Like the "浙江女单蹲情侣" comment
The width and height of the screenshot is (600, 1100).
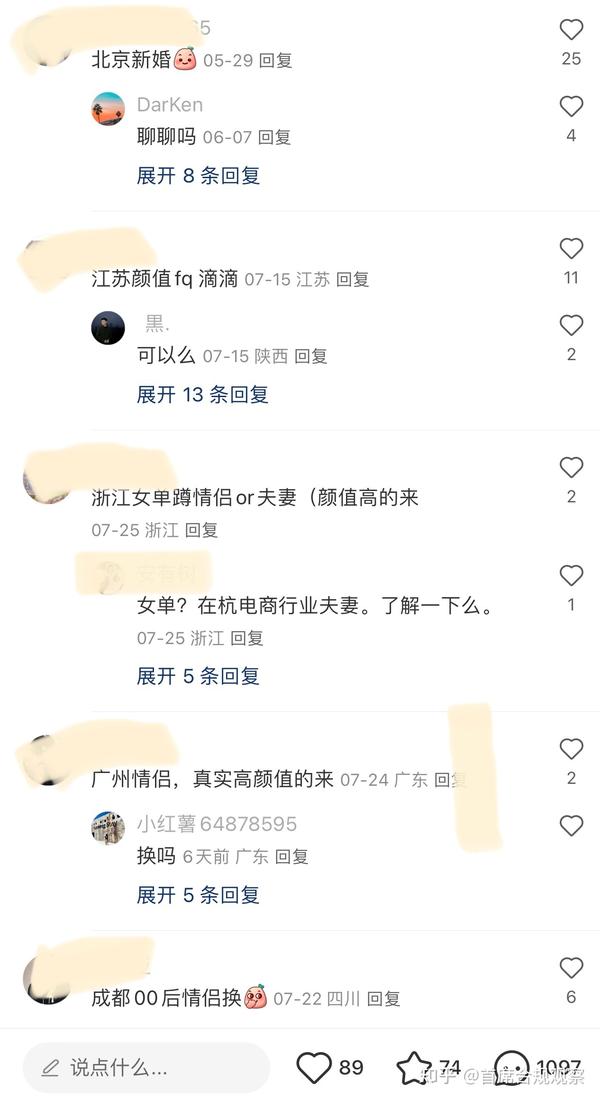(571, 467)
